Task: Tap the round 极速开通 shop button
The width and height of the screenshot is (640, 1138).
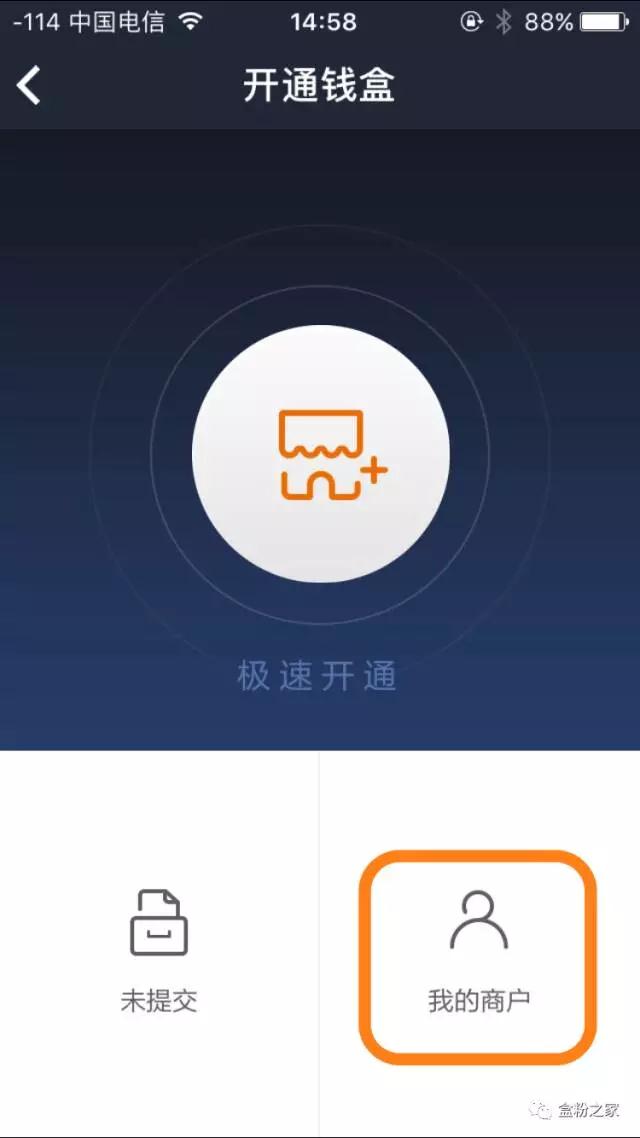Action: [321, 454]
